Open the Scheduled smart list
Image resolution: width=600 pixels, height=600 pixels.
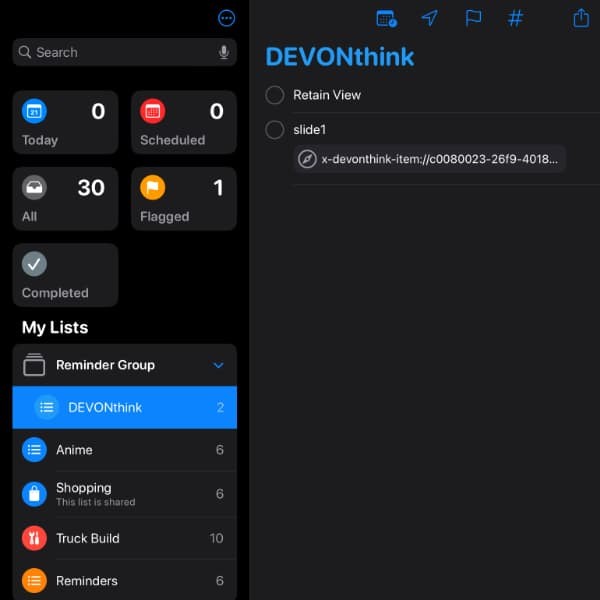(184, 123)
